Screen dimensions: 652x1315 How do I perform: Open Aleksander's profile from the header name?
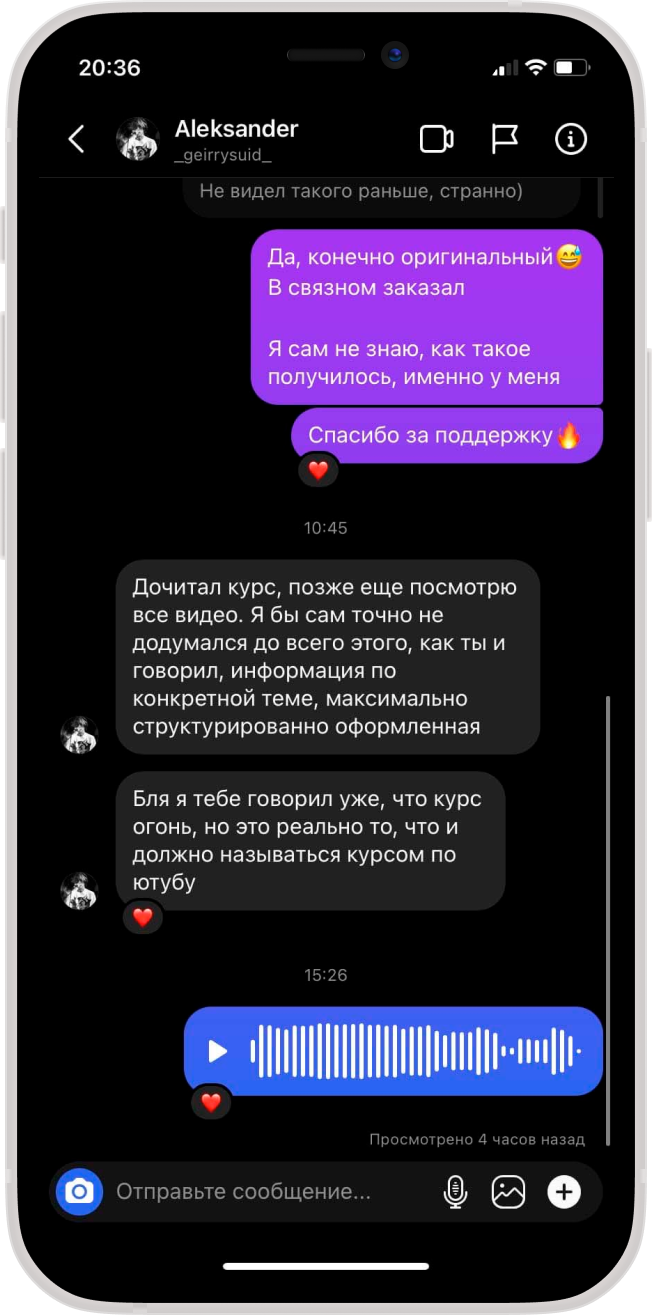click(236, 129)
